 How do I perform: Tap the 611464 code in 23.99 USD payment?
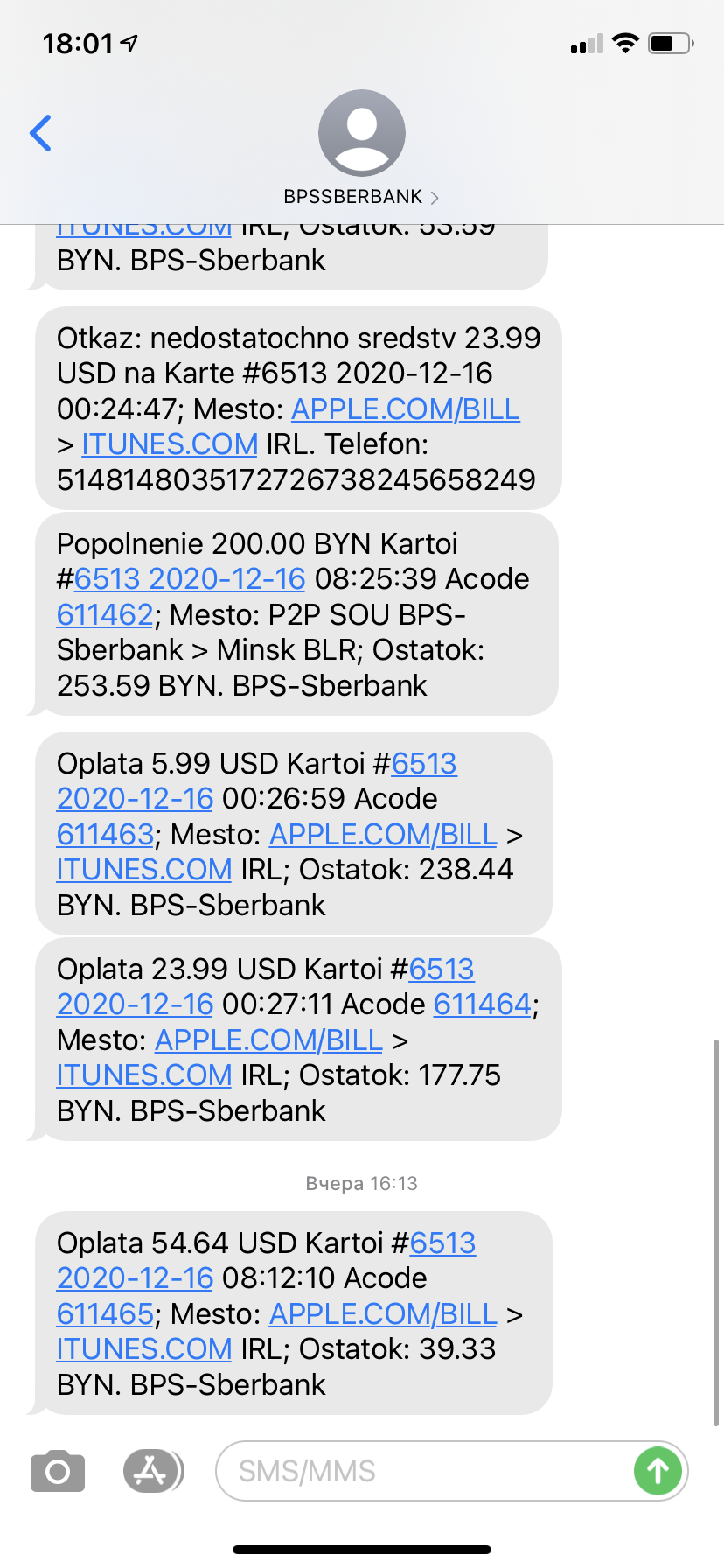[x=483, y=1004]
